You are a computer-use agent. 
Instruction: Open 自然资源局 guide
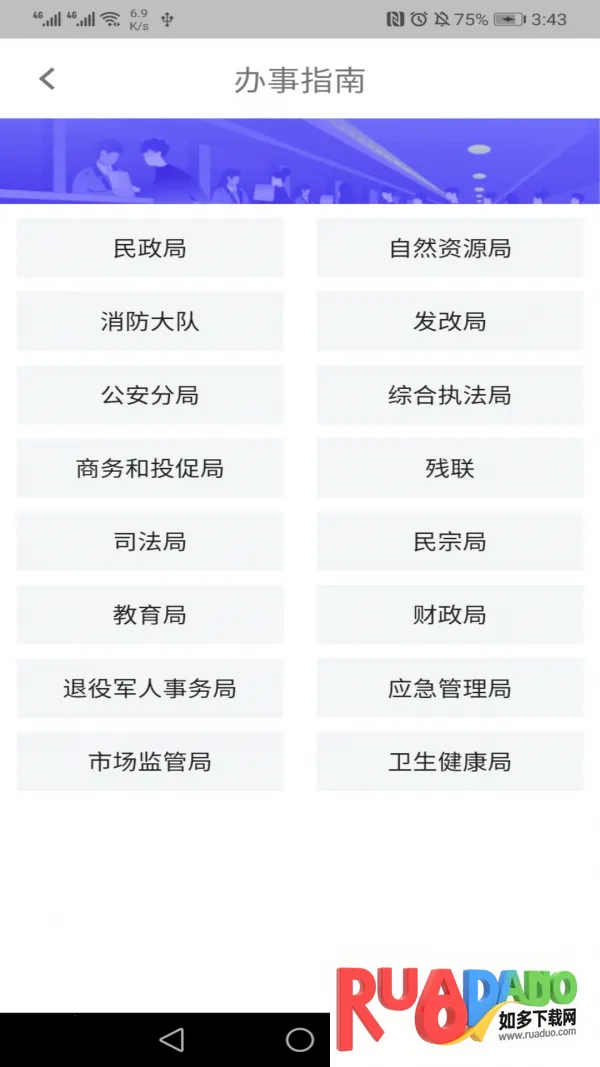click(x=450, y=248)
